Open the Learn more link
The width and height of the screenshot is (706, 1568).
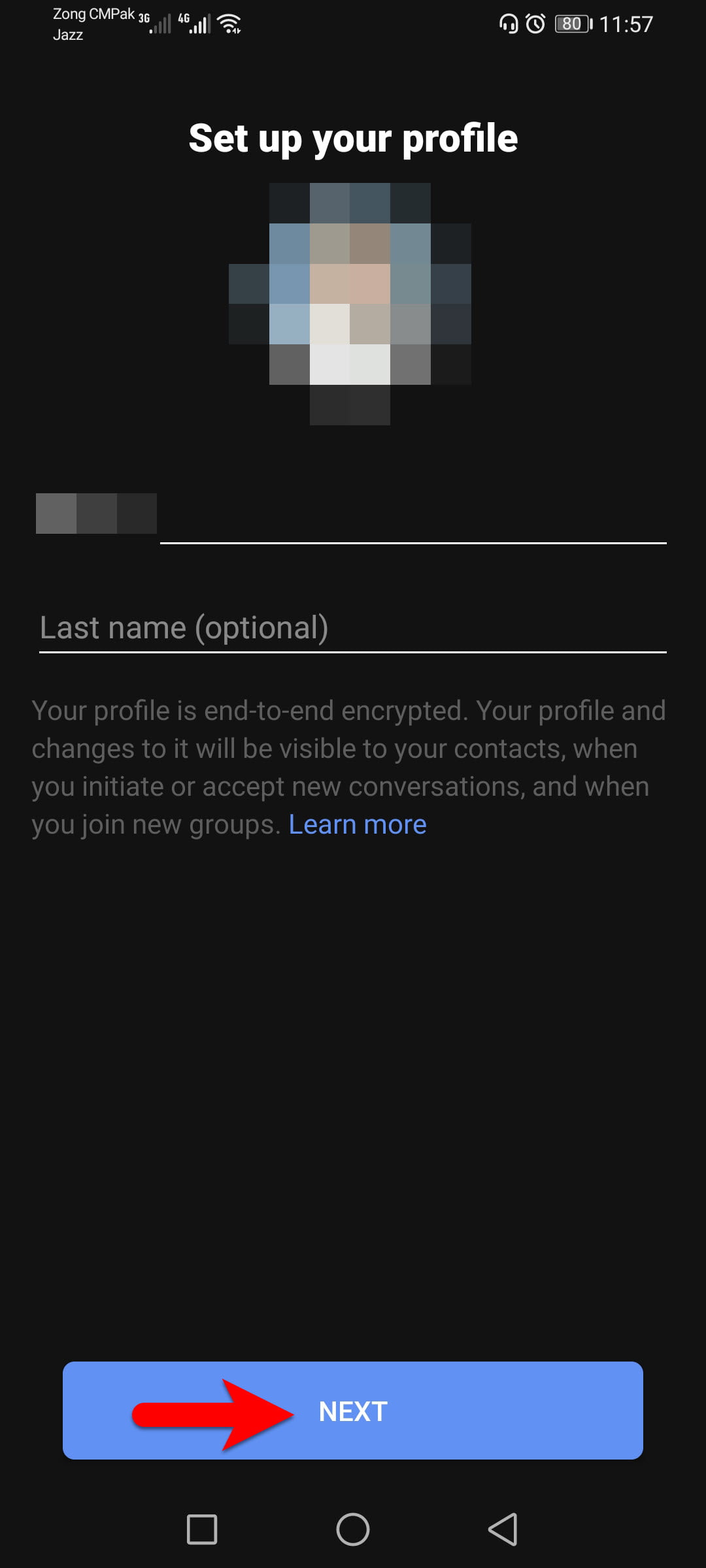pos(358,825)
